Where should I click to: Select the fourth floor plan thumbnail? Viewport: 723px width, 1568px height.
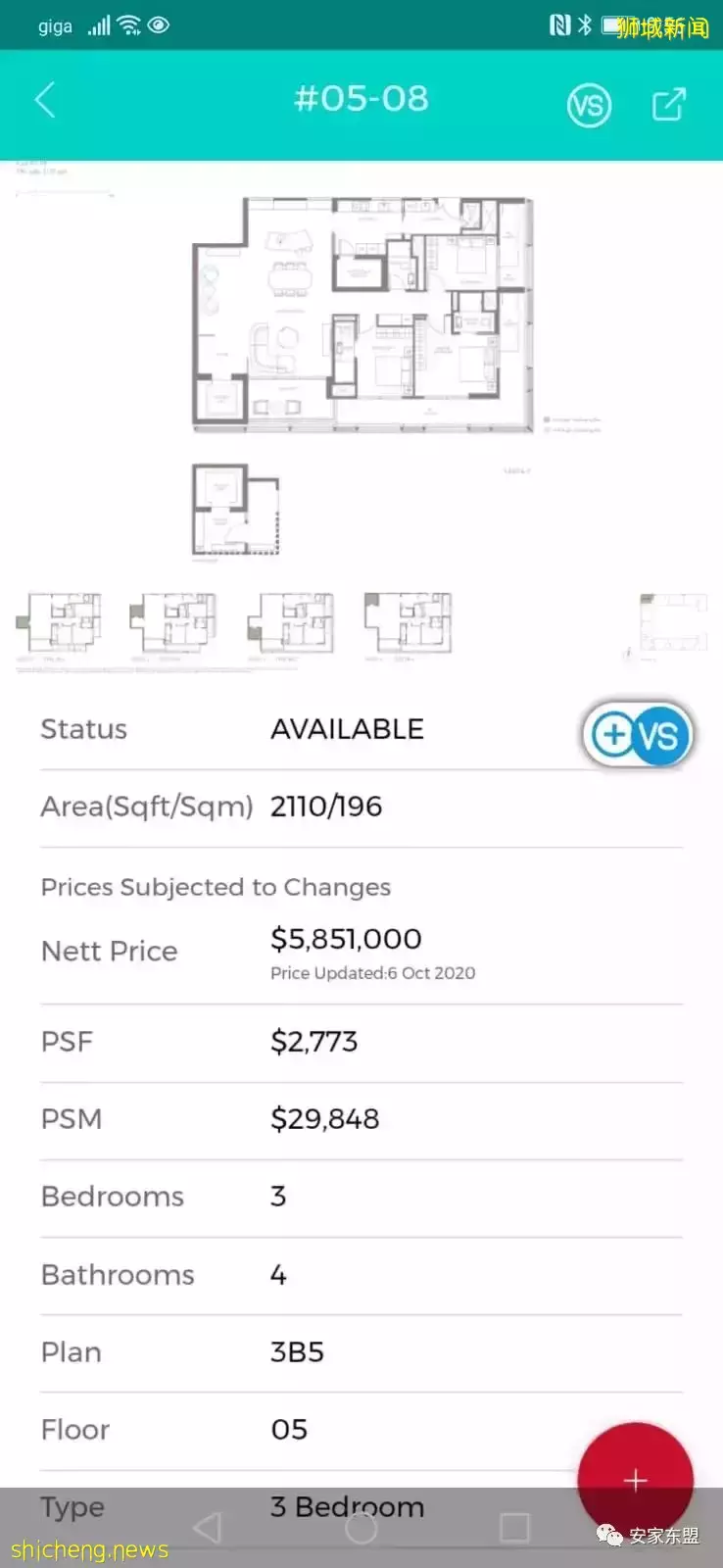(x=408, y=623)
